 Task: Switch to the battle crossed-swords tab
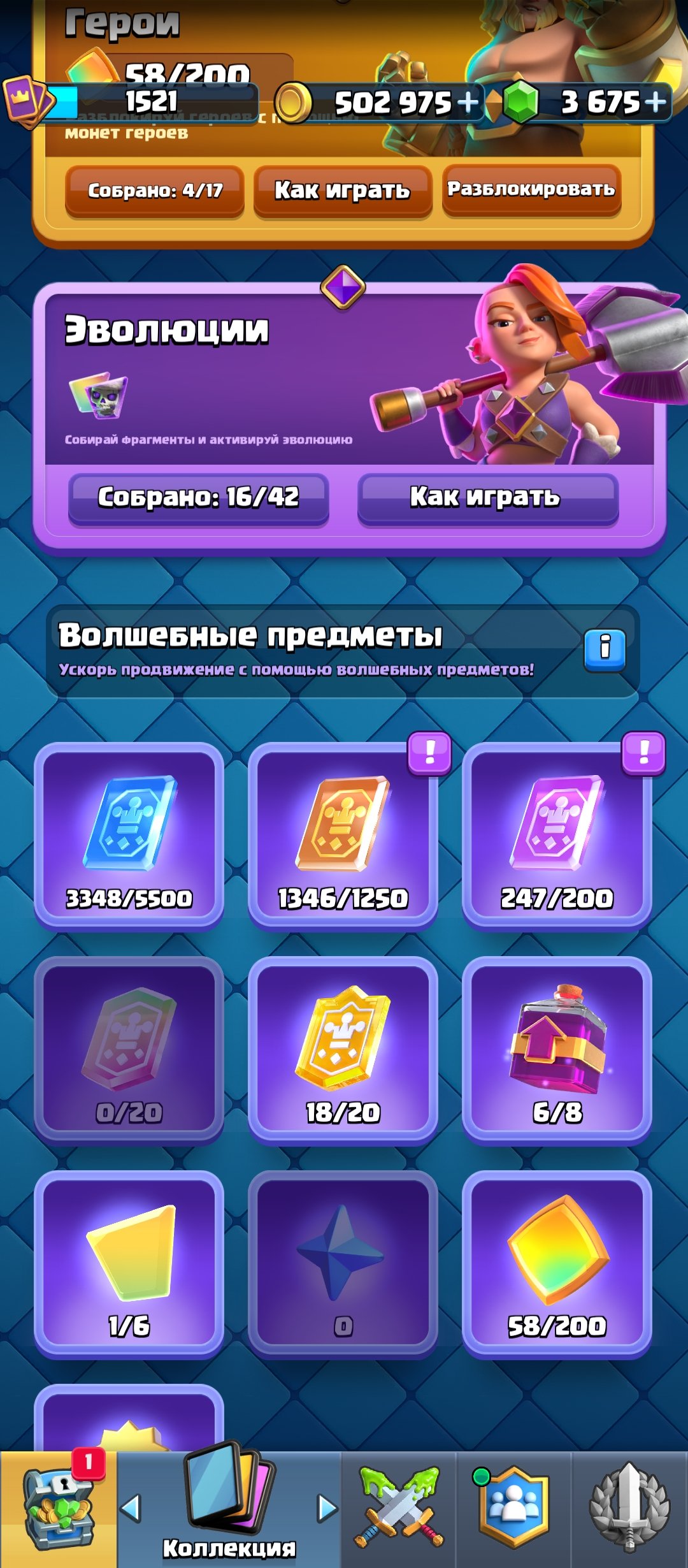pyautogui.click(x=399, y=1509)
